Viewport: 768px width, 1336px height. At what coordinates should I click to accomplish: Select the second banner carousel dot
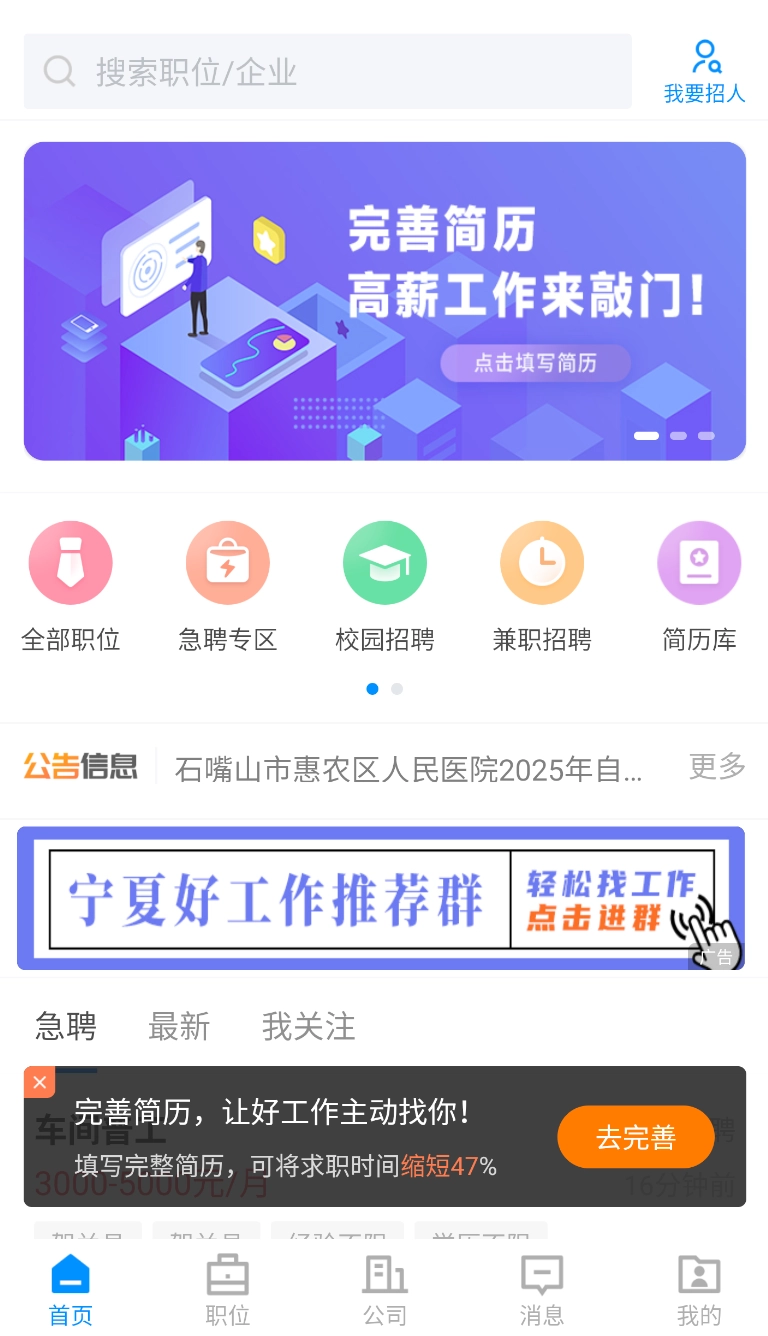pyautogui.click(x=677, y=436)
